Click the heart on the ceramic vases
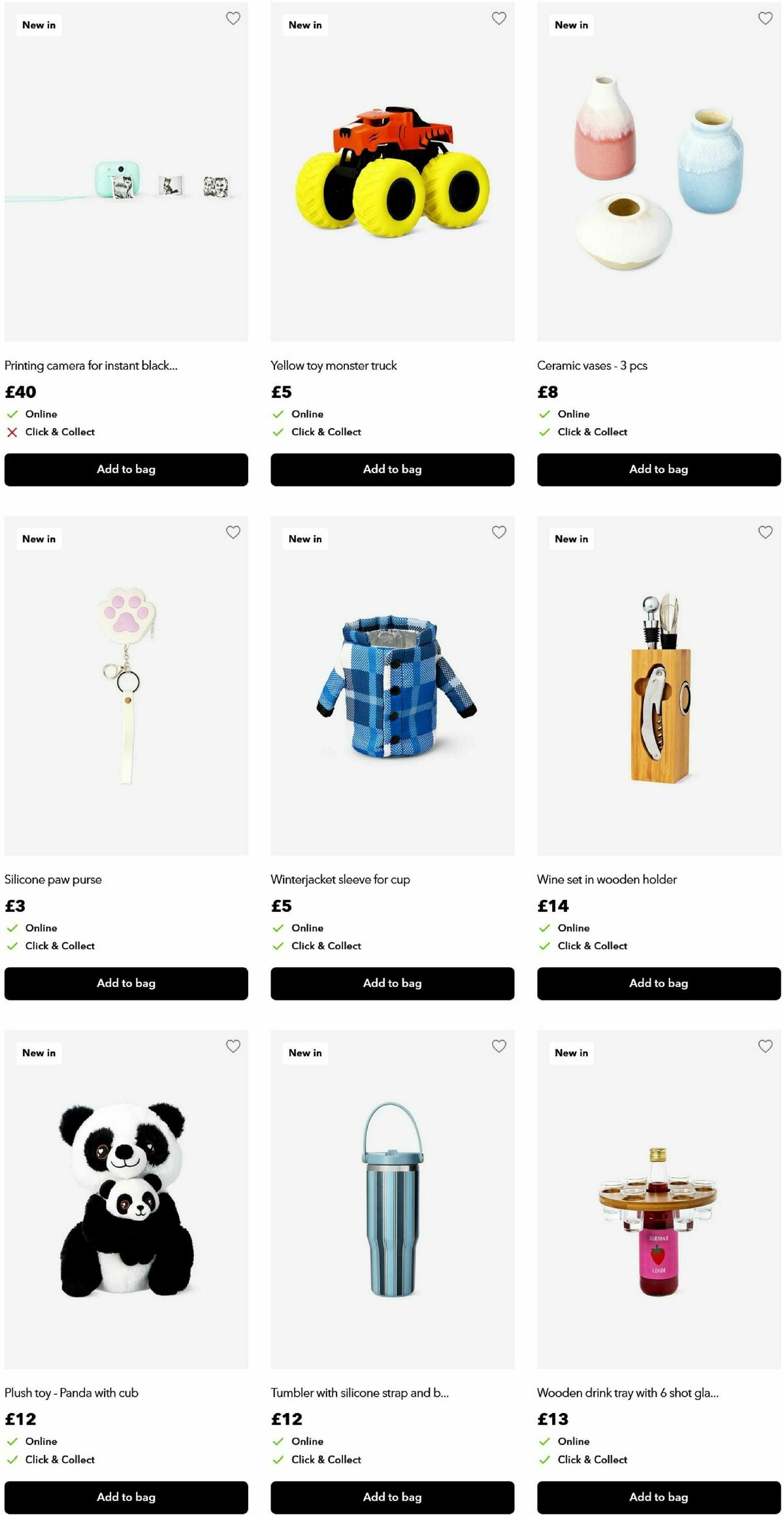Screen dimensions: 784x1515 (765, 19)
